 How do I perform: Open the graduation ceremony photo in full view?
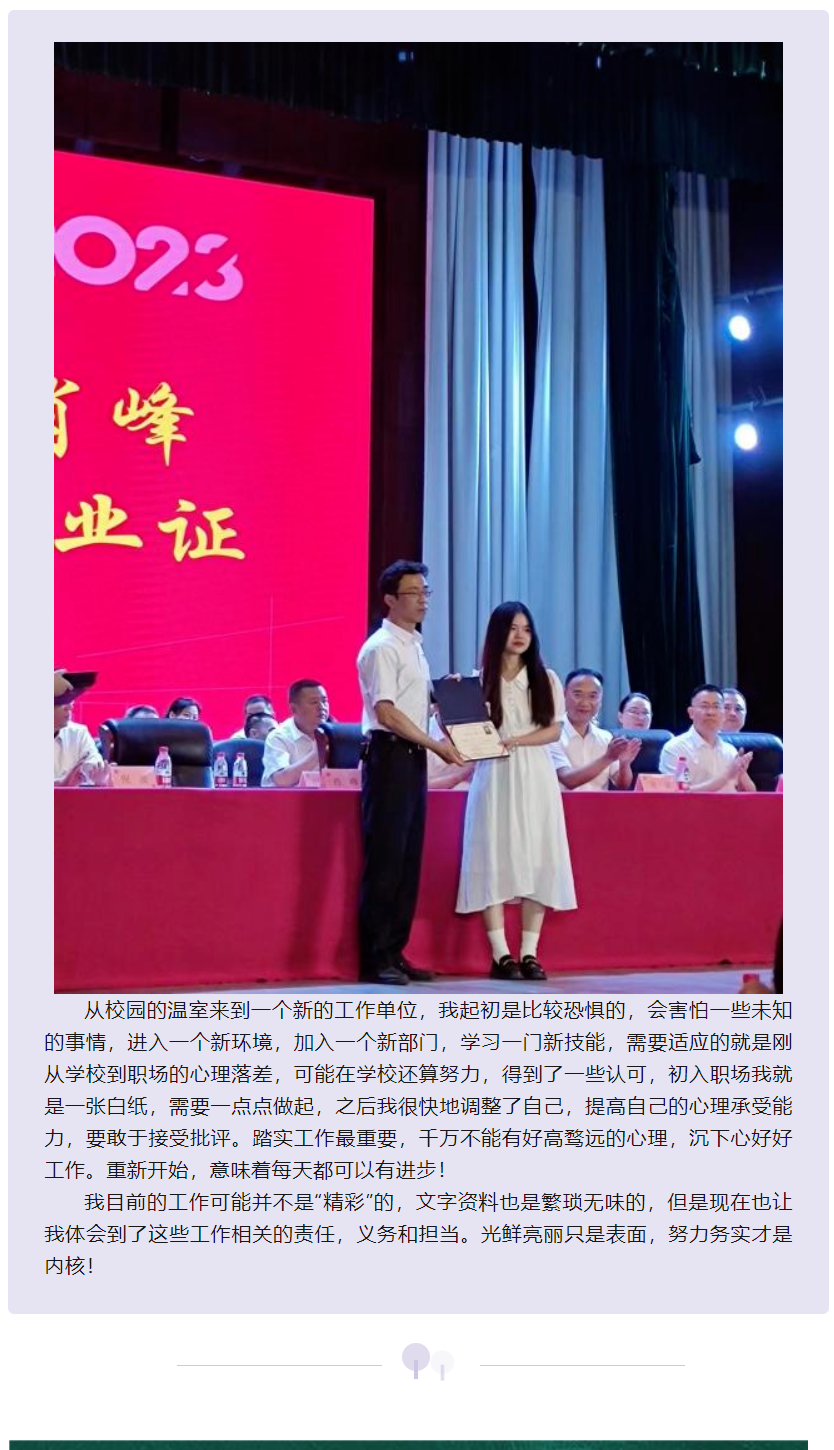418,517
